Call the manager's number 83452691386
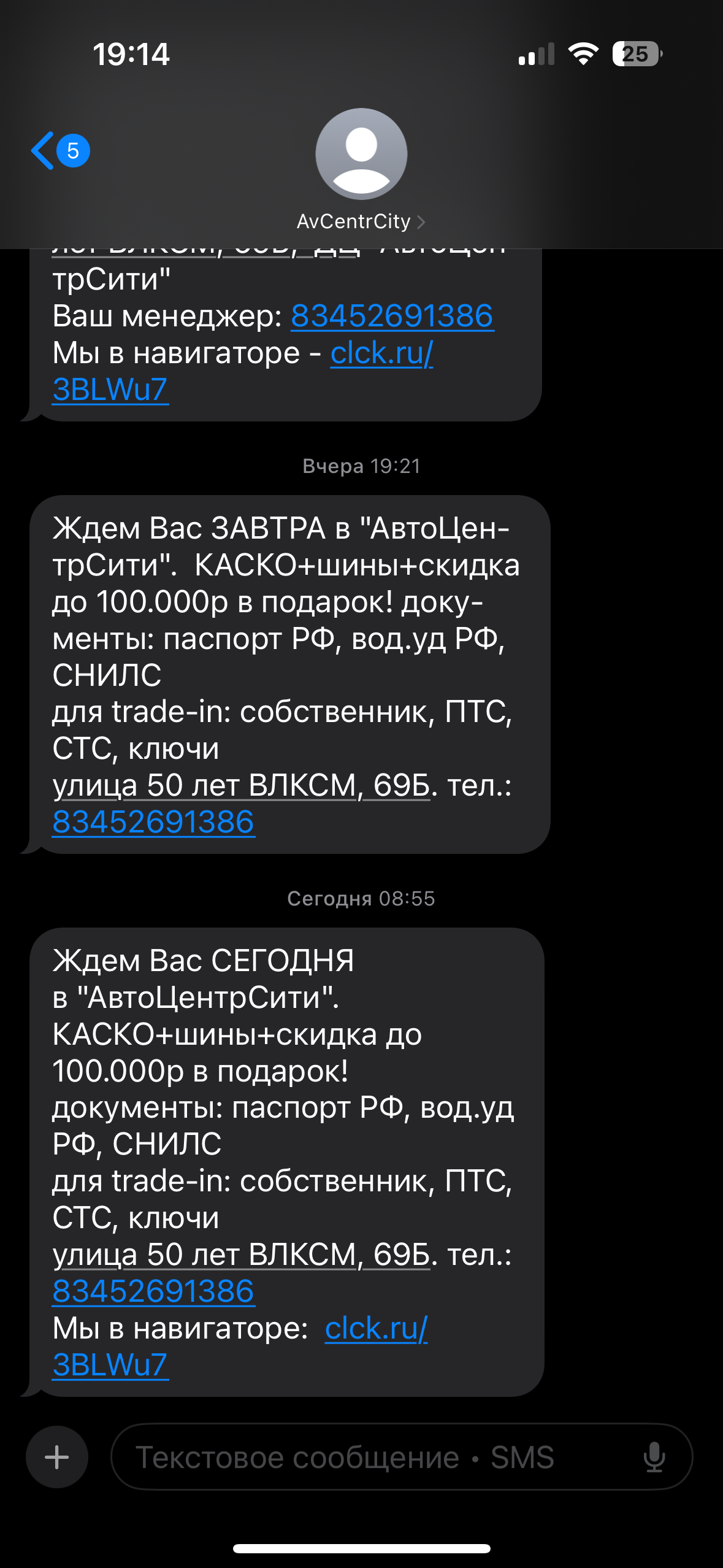This screenshot has height=1568, width=723. (392, 317)
